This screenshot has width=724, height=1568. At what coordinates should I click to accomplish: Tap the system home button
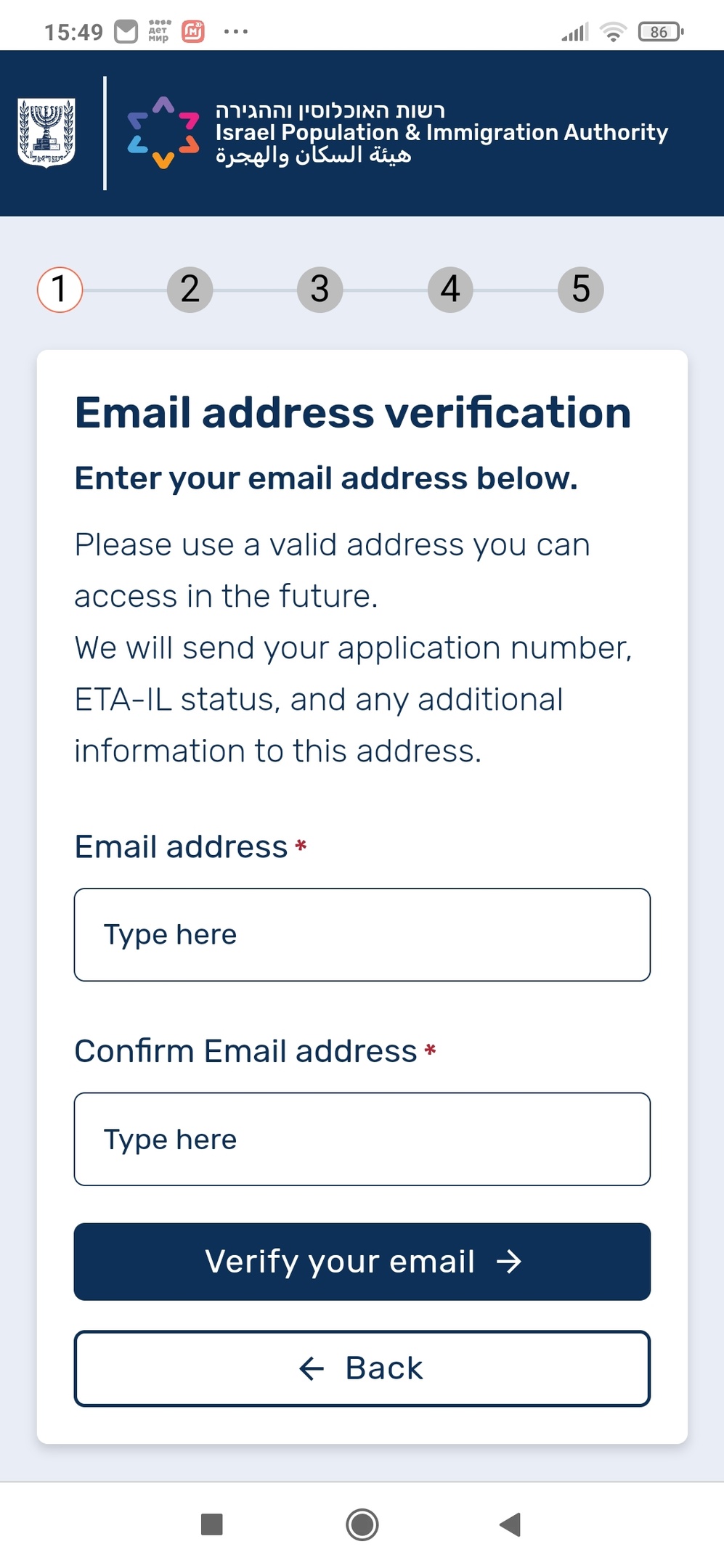[x=362, y=1524]
